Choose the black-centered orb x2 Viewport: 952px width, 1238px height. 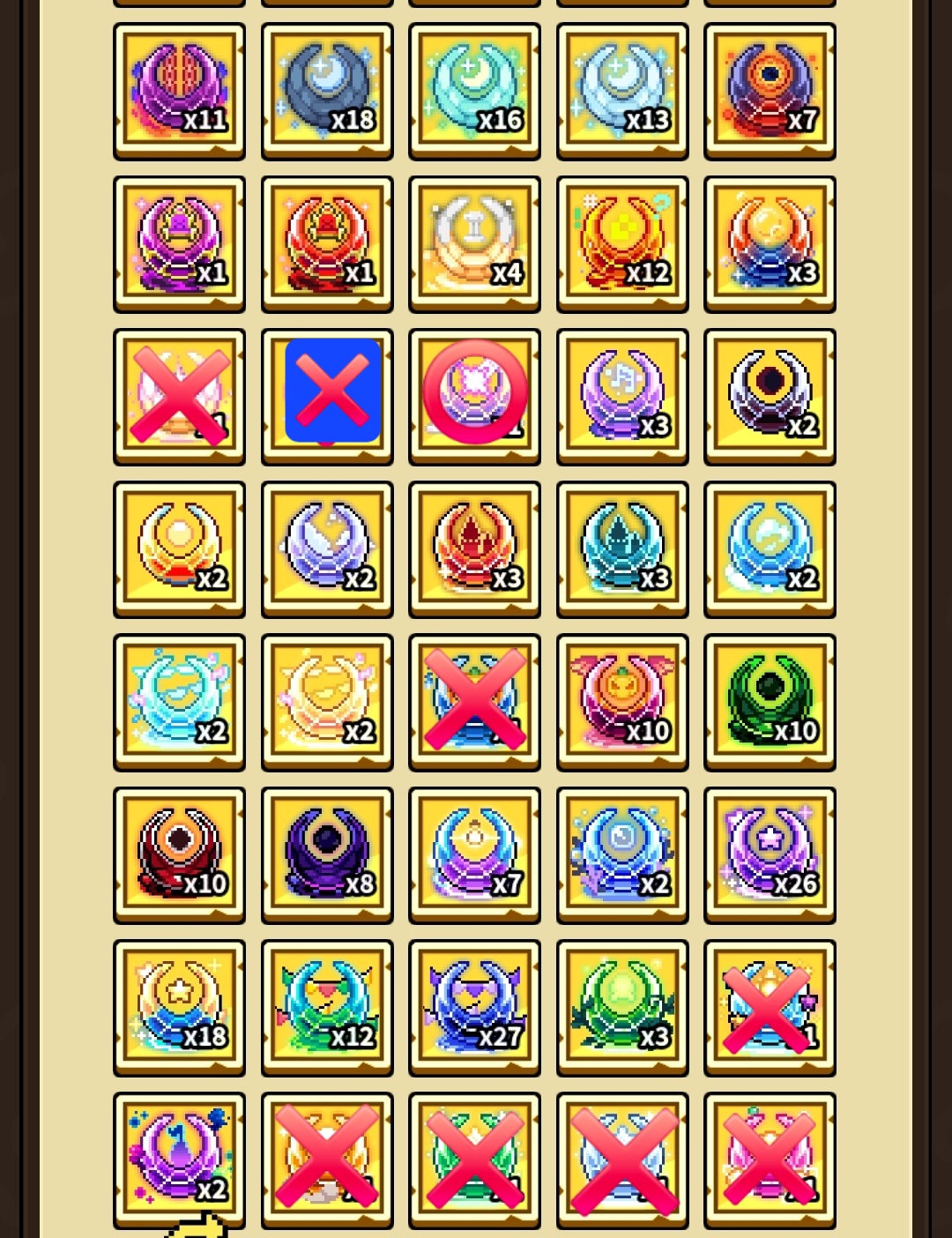770,396
